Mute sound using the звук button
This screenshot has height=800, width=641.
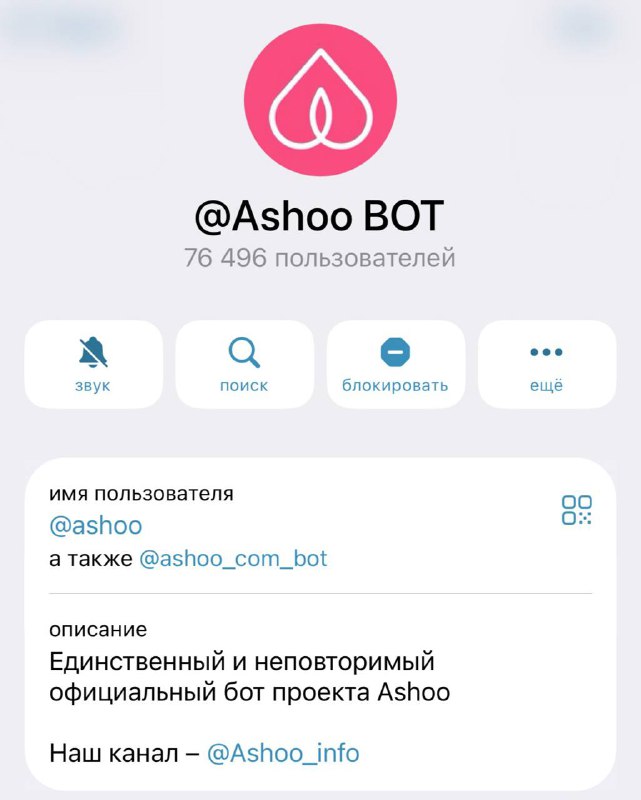(x=93, y=364)
